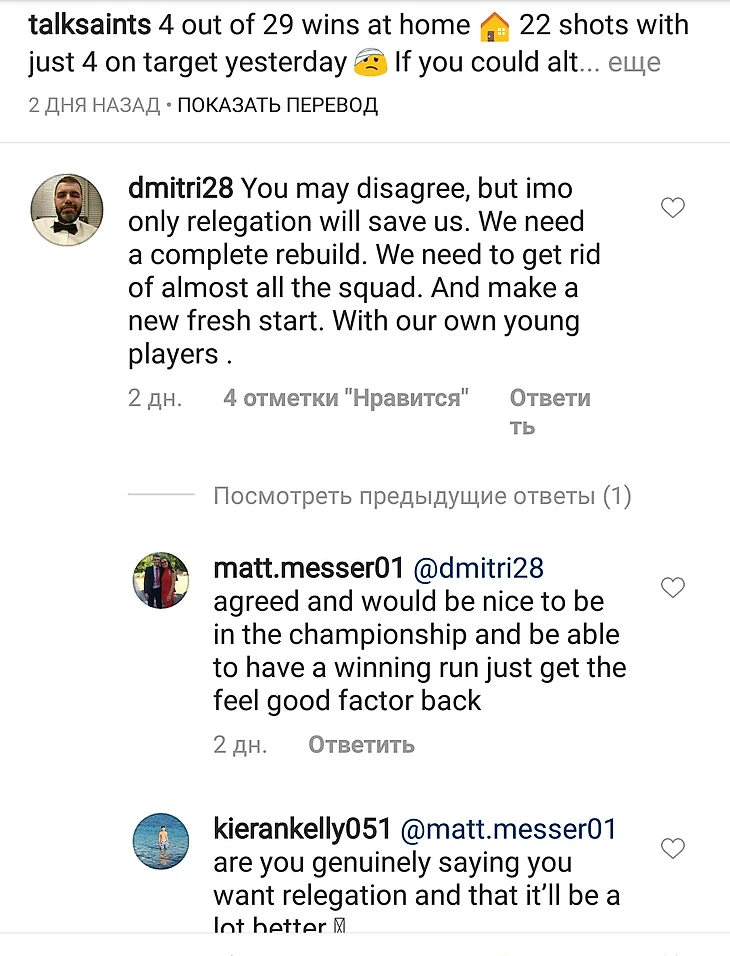Screen dimensions: 730x956
Task: Like kierankelly051's reply
Action: click(673, 849)
